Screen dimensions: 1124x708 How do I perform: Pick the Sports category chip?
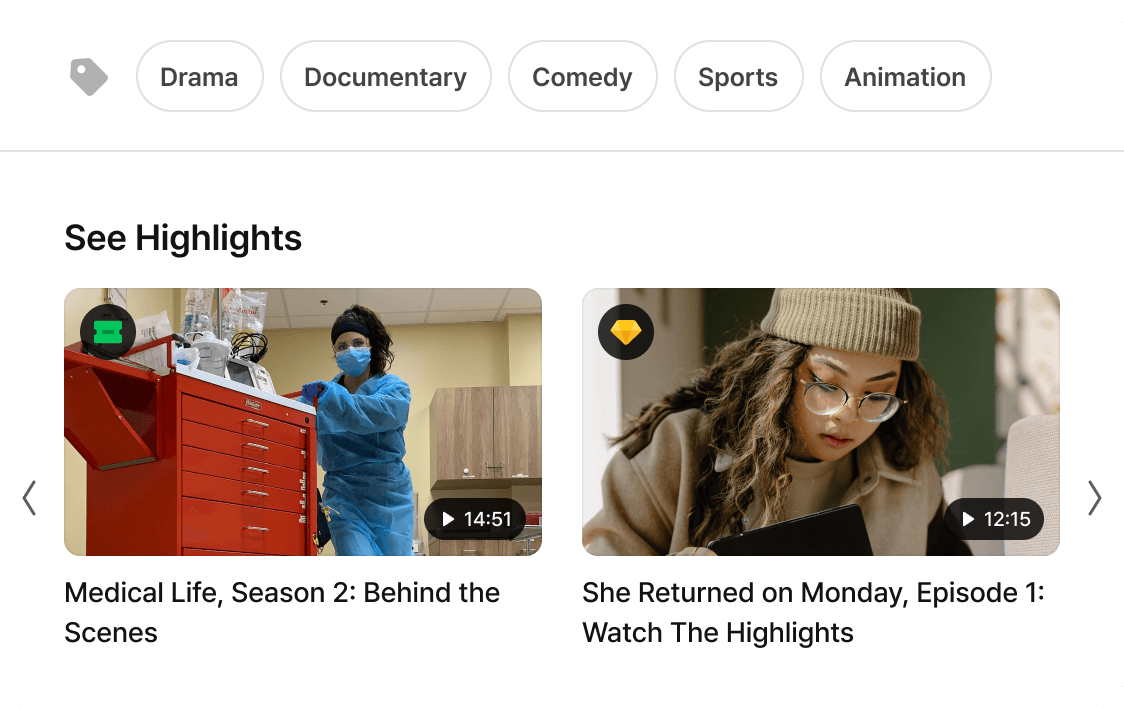click(x=738, y=77)
